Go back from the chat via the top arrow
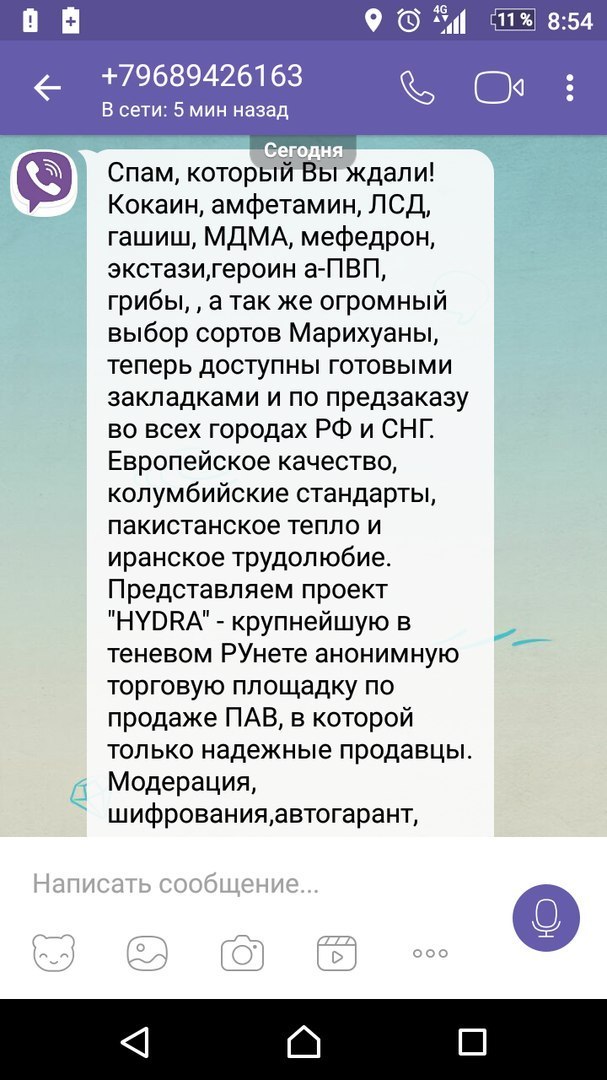Image resolution: width=607 pixels, height=1080 pixels. 48,88
